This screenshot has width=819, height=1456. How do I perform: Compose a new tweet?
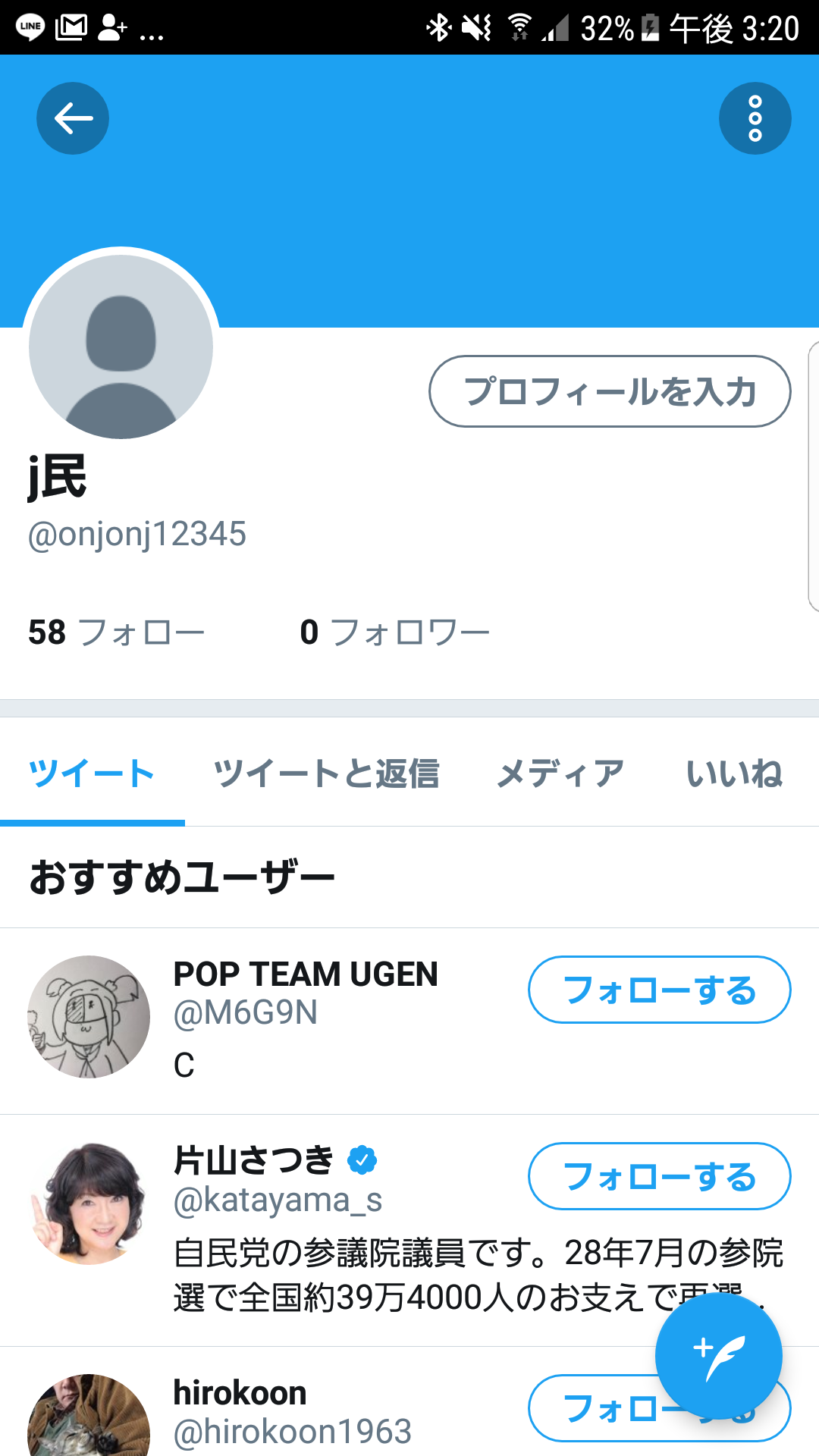tap(718, 1356)
